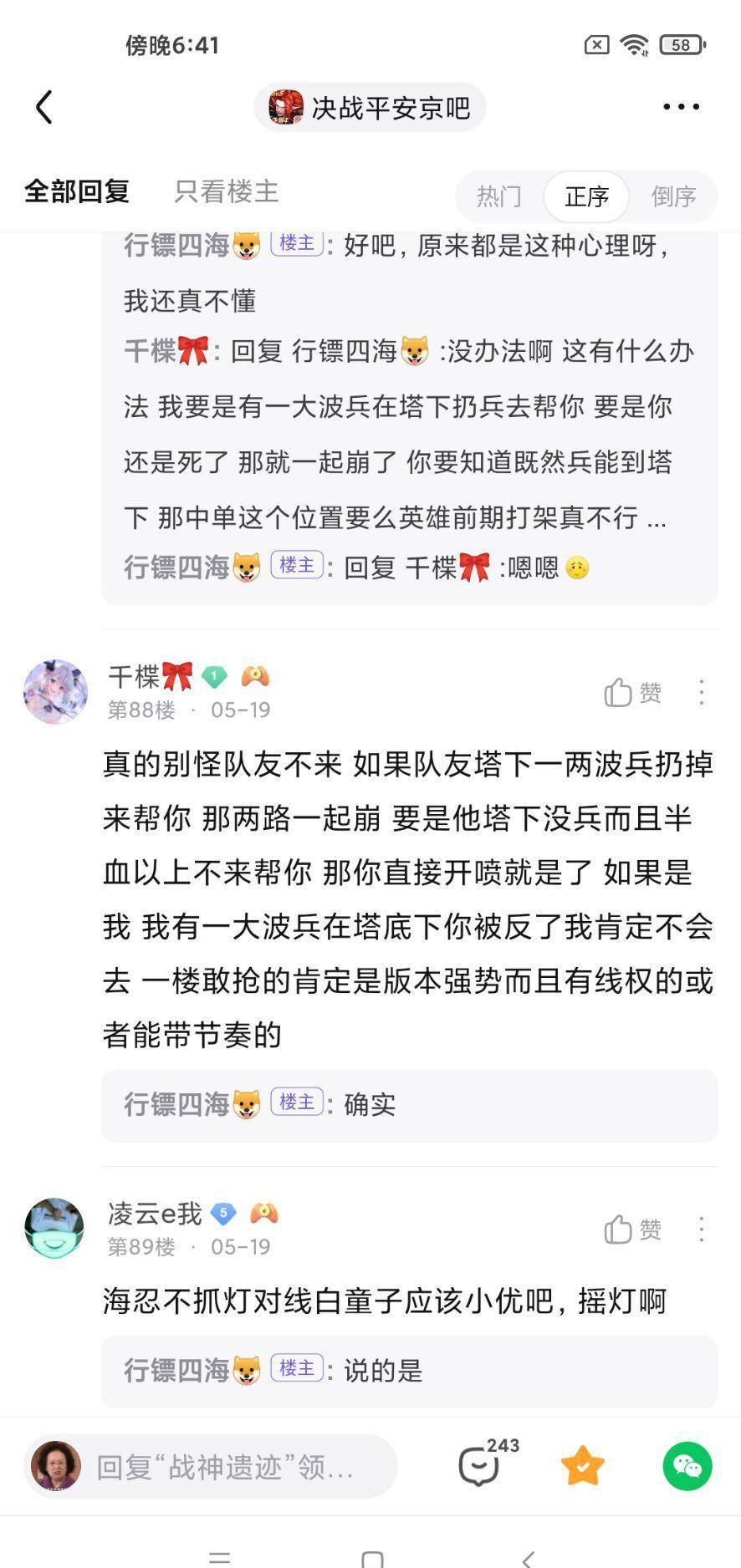Like the 第89楼 post by 凌云e我
This screenshot has width=741, height=1568.
(x=633, y=1229)
